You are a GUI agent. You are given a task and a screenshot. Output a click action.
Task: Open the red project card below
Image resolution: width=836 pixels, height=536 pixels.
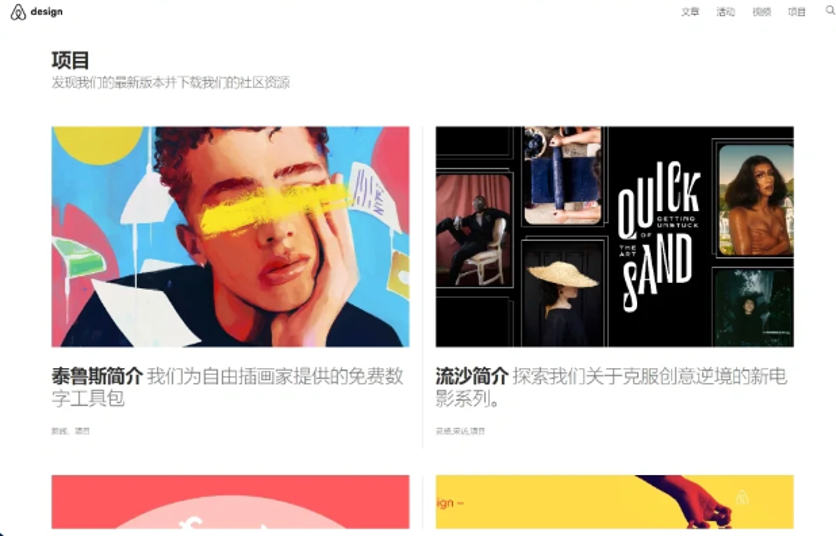(230, 502)
